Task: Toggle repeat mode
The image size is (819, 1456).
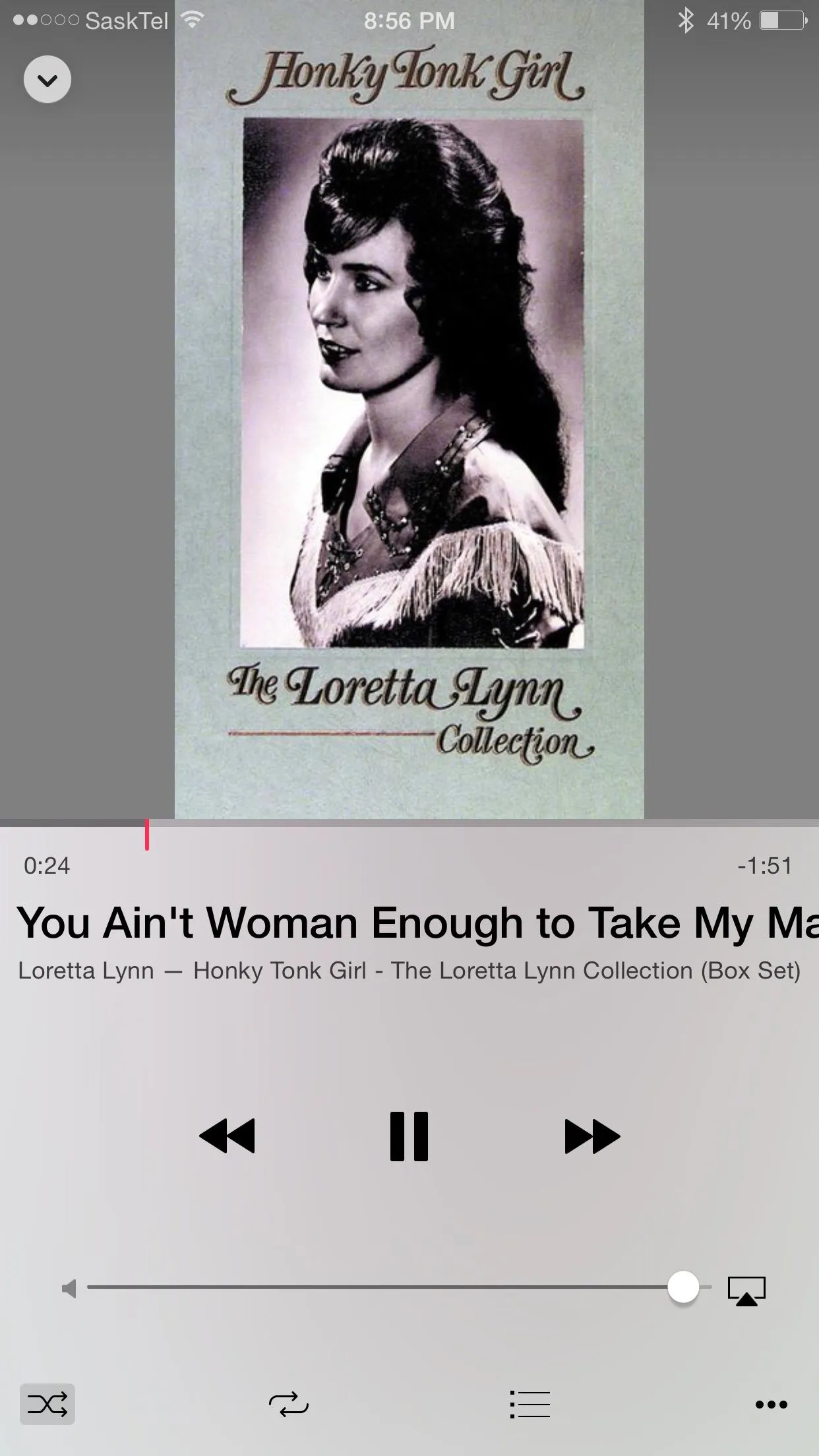Action: point(289,1404)
